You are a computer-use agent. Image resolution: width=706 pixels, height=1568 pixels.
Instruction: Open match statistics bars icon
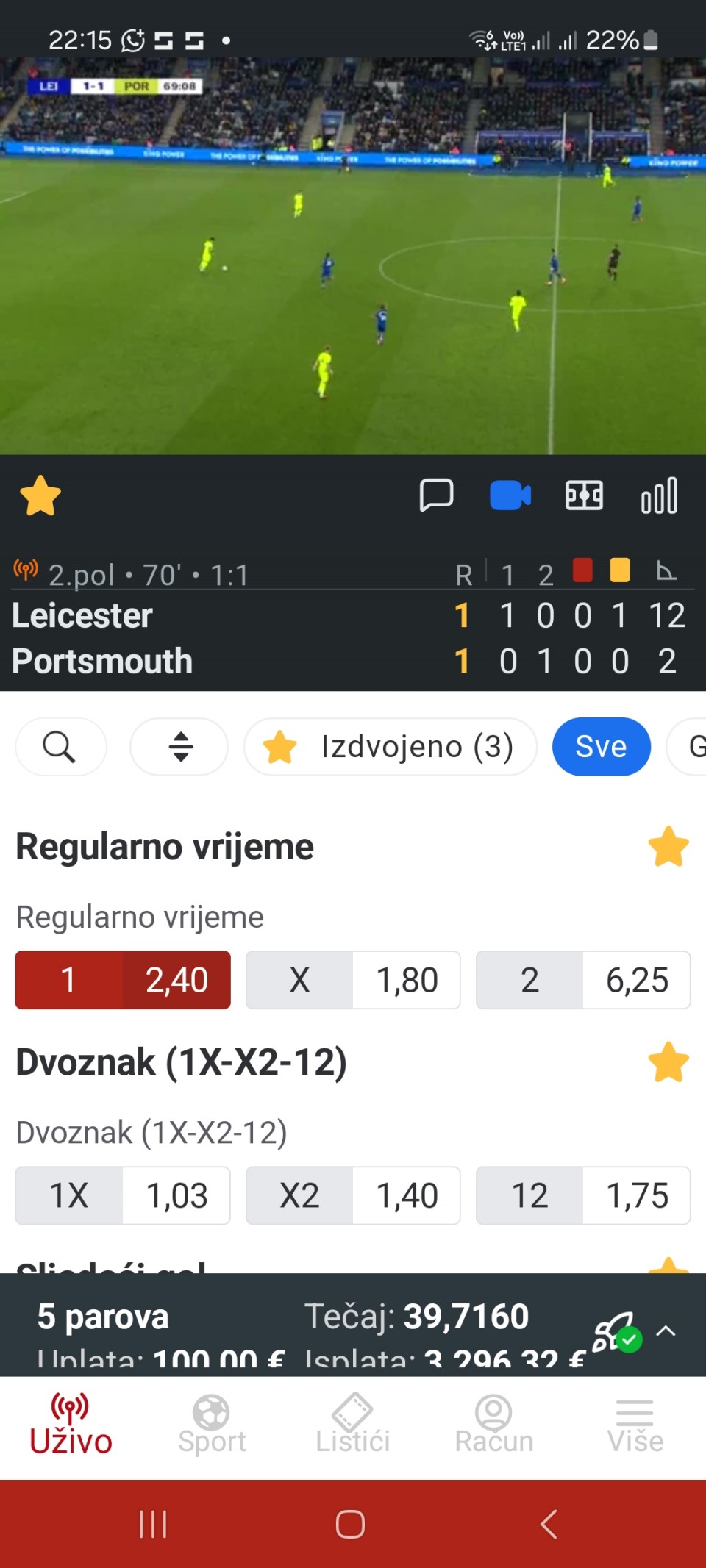pyautogui.click(x=659, y=495)
